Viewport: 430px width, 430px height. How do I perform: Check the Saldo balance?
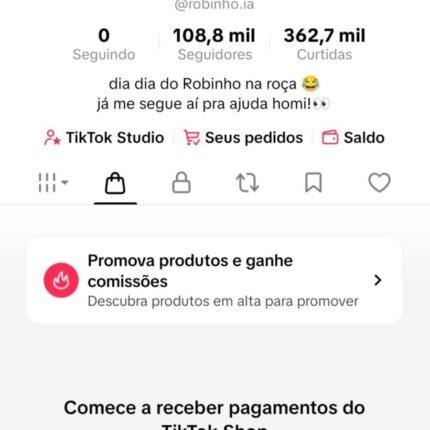(x=353, y=138)
